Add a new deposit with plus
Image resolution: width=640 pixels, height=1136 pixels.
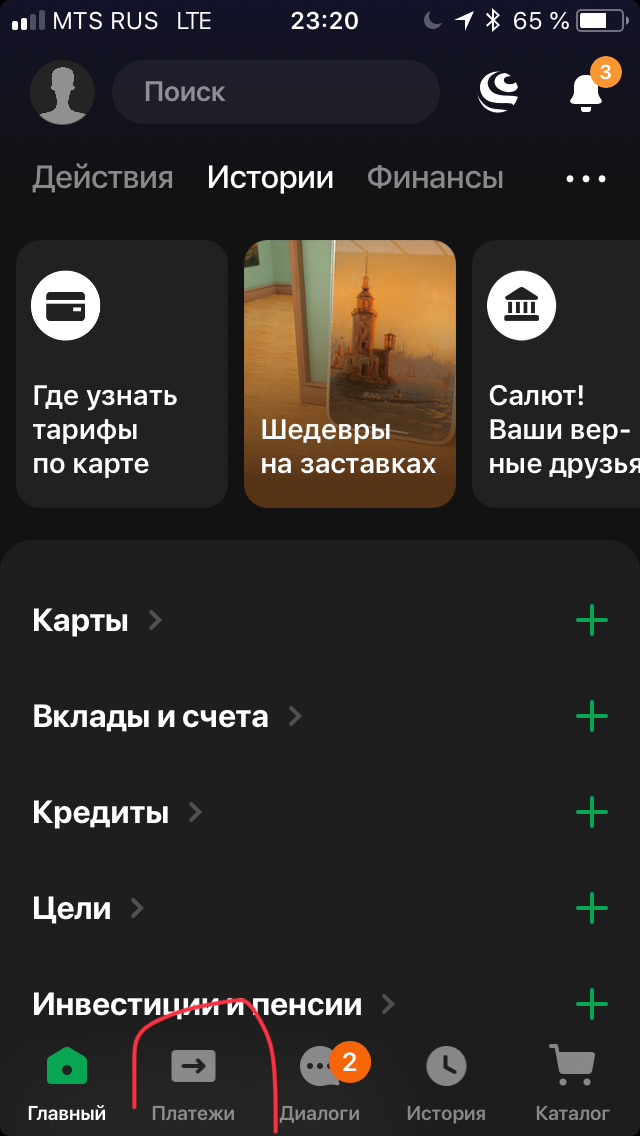[592, 716]
